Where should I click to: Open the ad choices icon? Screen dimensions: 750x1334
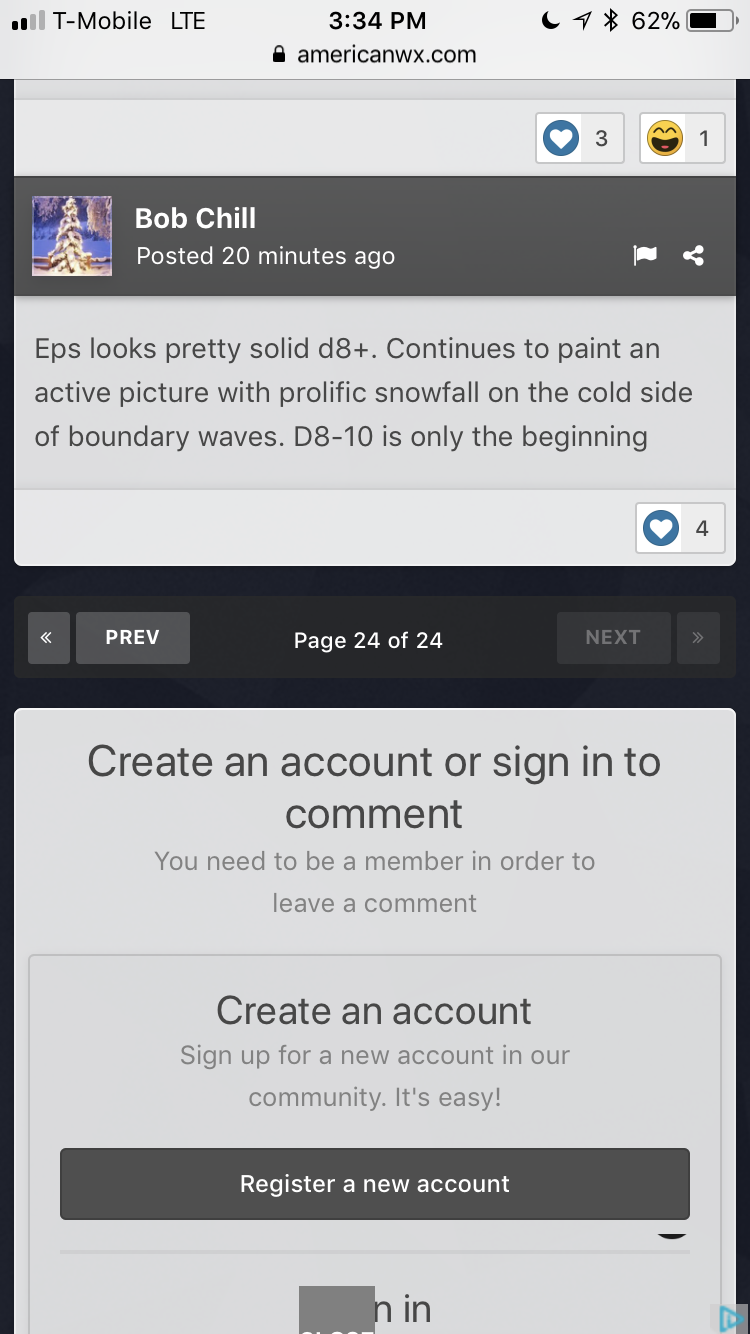pyautogui.click(x=729, y=1317)
